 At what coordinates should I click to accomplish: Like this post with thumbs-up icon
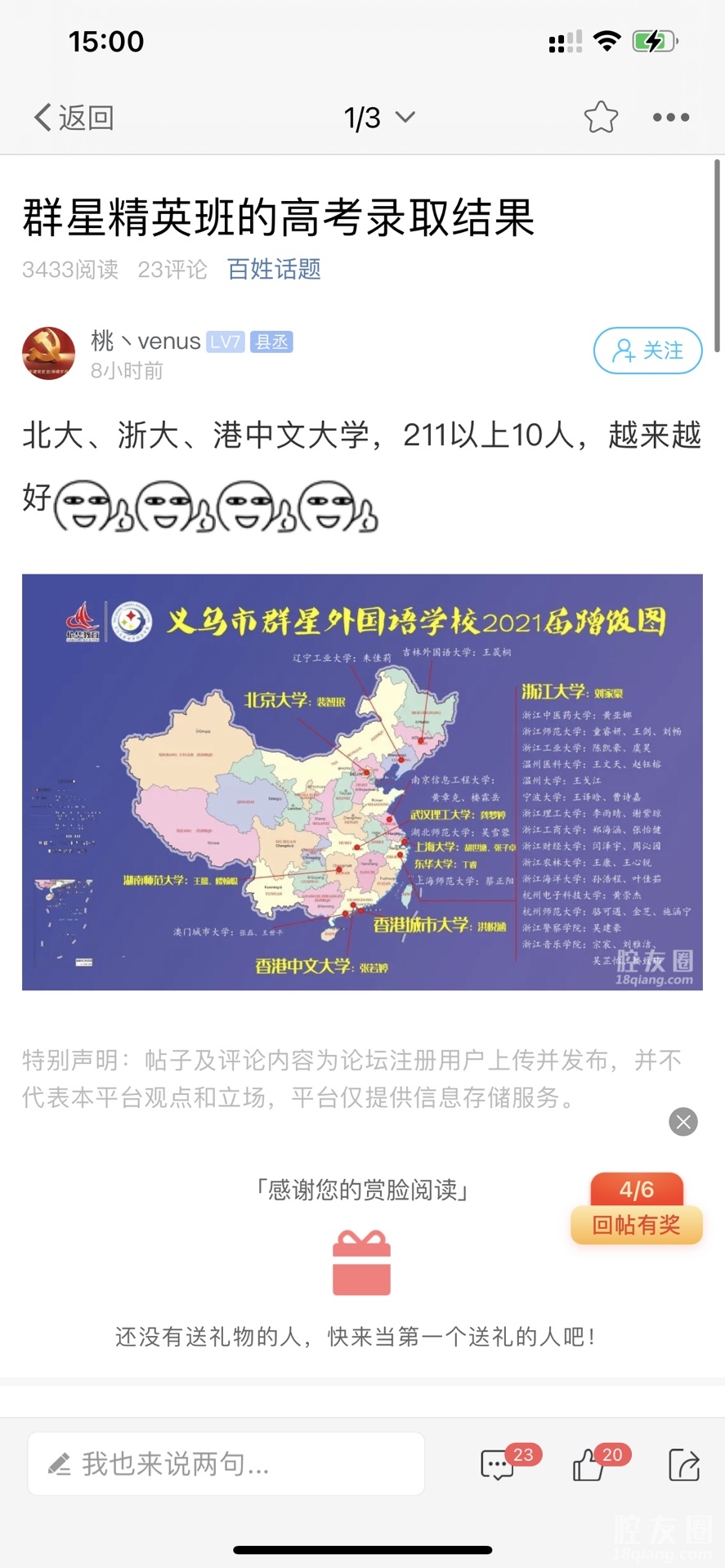[x=590, y=1464]
